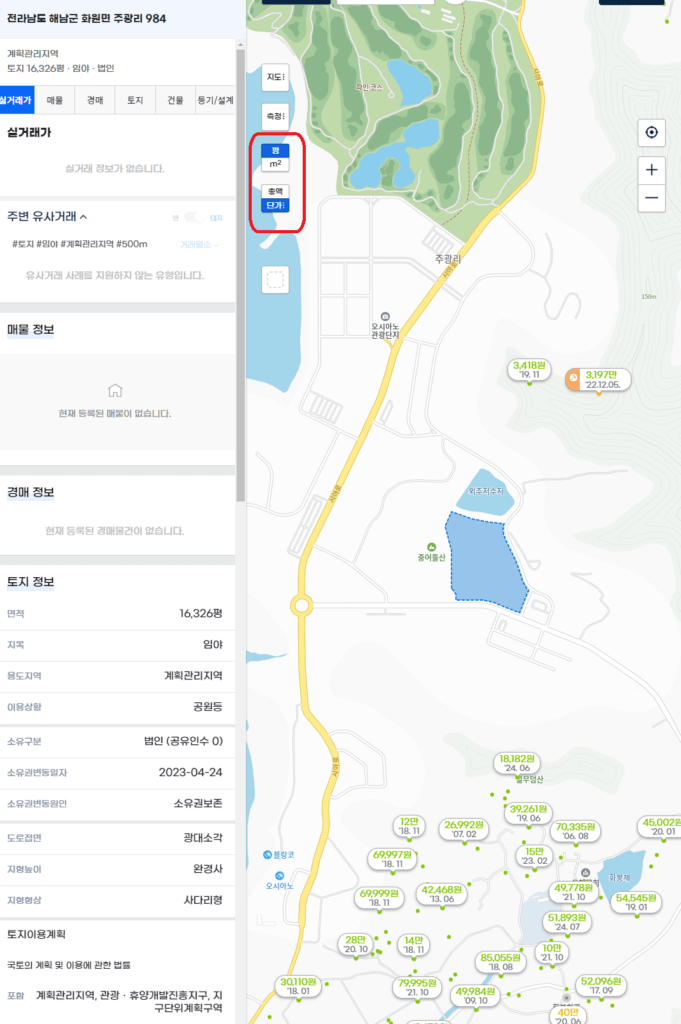
Task: Open the 등기/설계 tab
Action: [x=215, y=100]
